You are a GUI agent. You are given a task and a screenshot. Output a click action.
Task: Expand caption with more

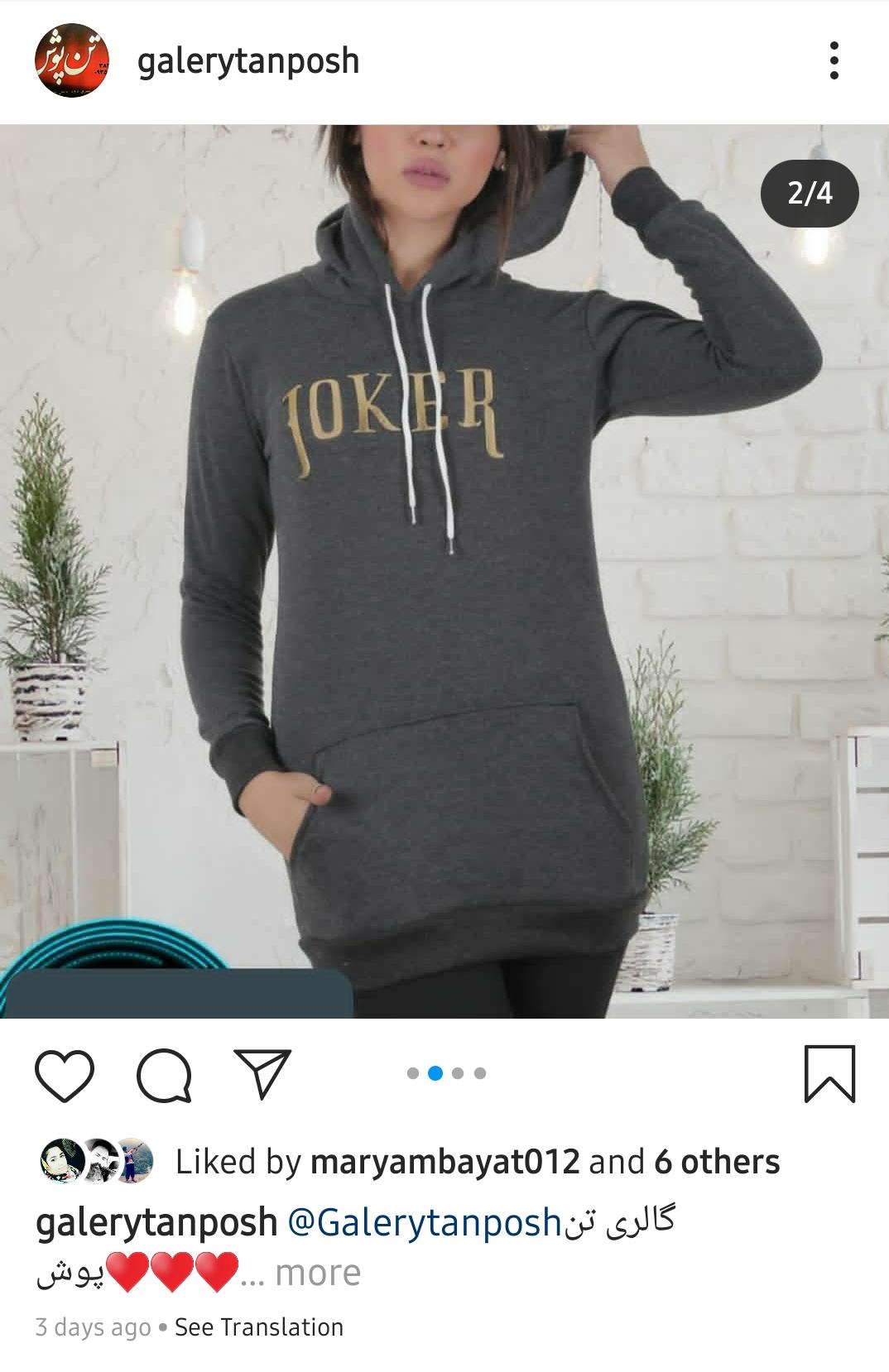[x=318, y=1273]
